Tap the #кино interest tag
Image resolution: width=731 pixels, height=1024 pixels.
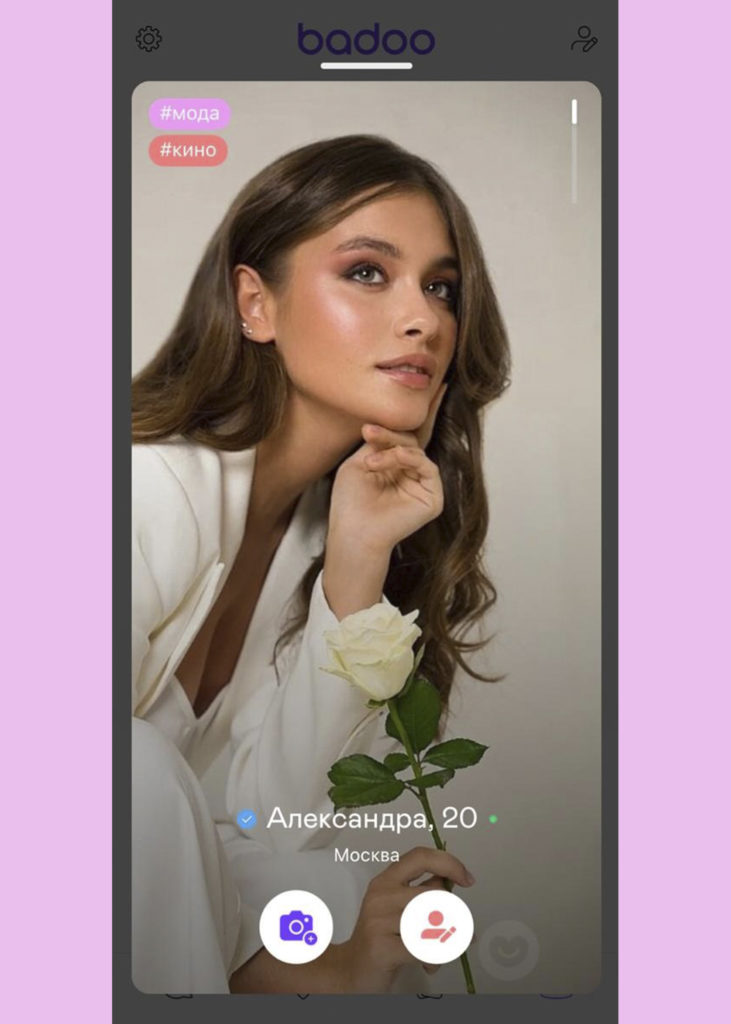(188, 151)
